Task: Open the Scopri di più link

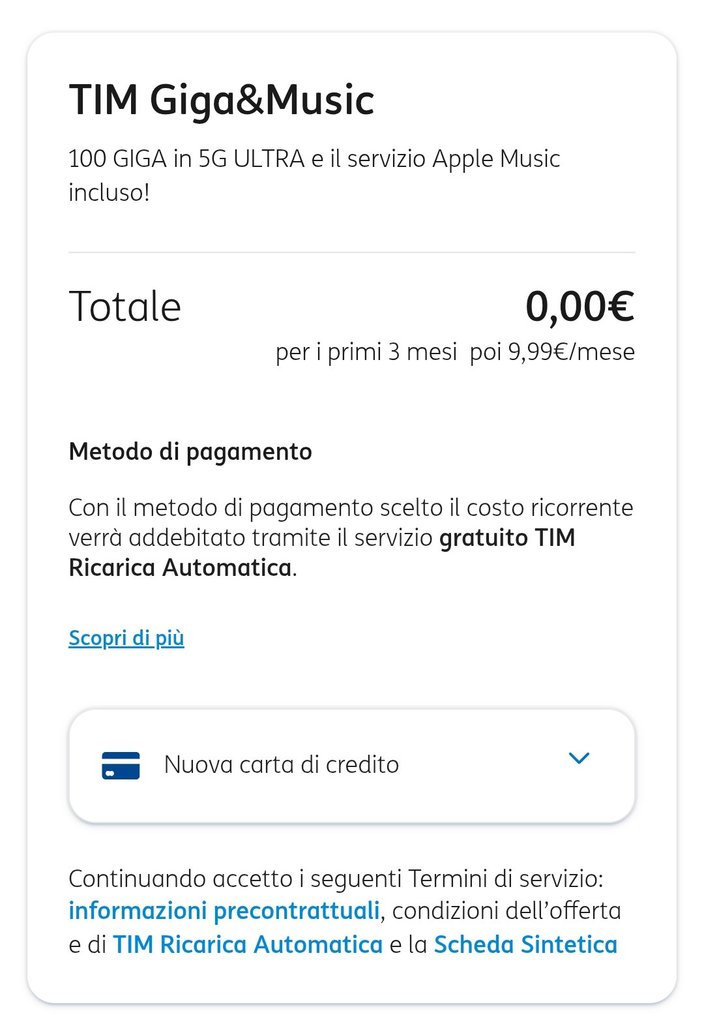Action: point(126,638)
